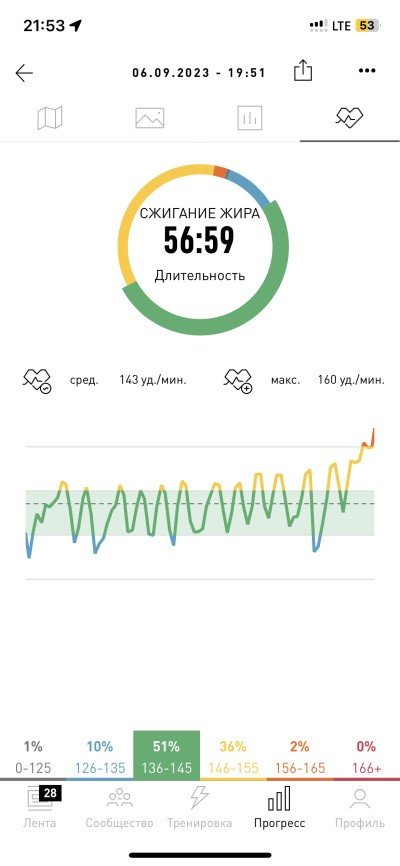Share this workout

point(303,71)
